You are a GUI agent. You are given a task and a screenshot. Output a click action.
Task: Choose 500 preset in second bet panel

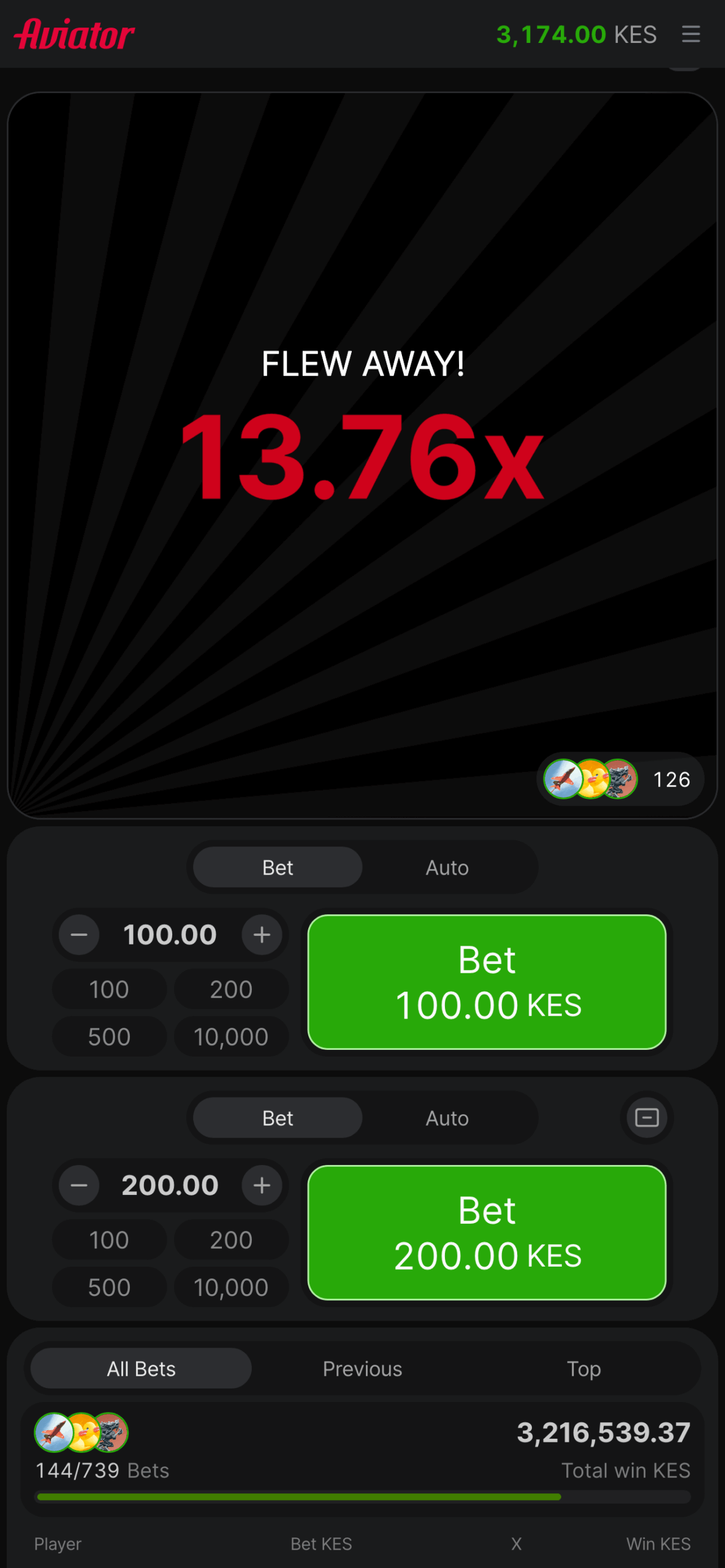click(109, 1287)
